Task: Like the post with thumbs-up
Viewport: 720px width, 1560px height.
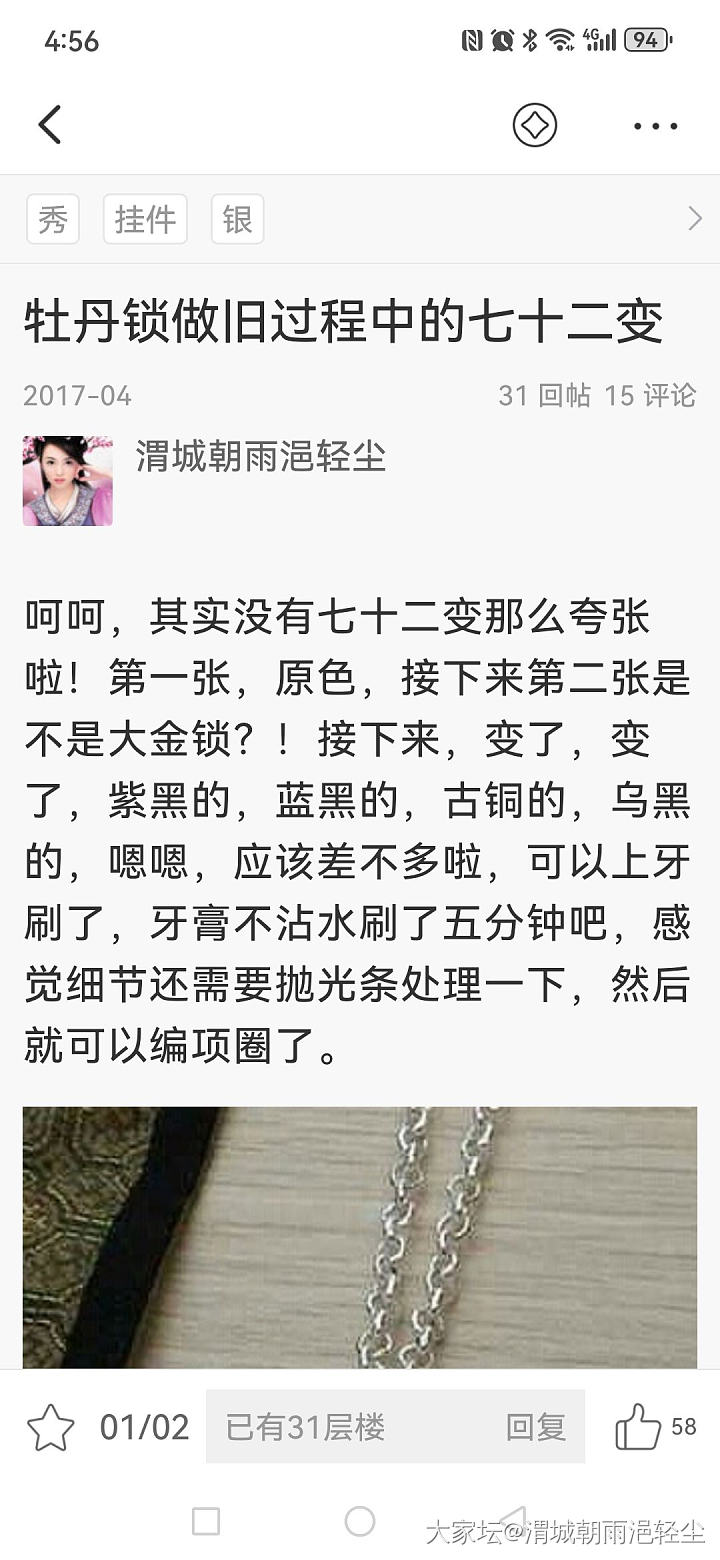Action: coord(640,1427)
